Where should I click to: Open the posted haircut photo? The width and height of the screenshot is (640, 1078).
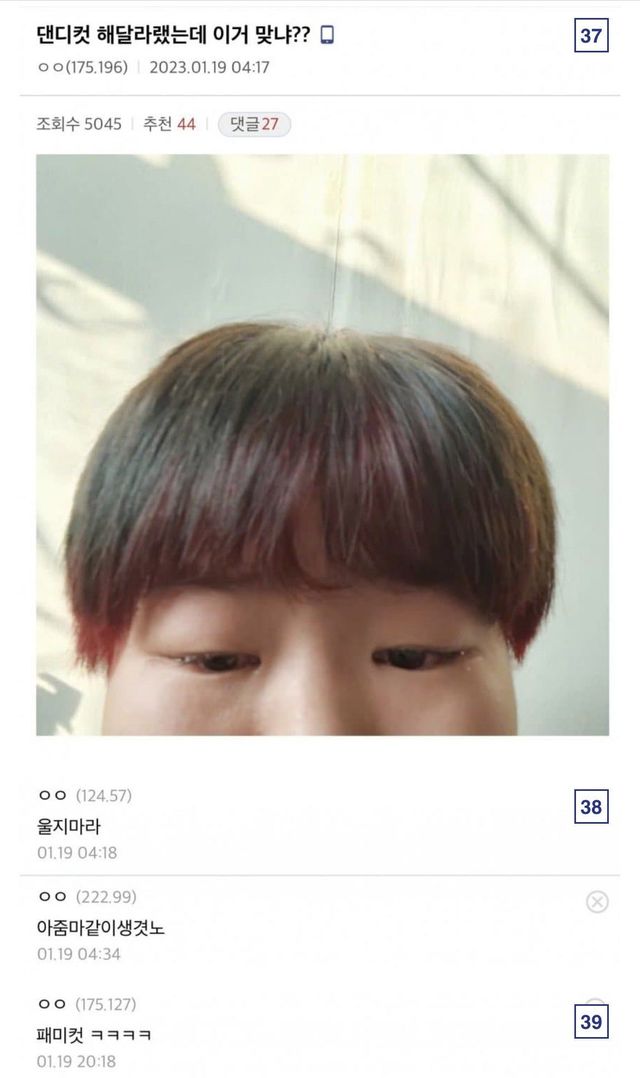(x=322, y=445)
